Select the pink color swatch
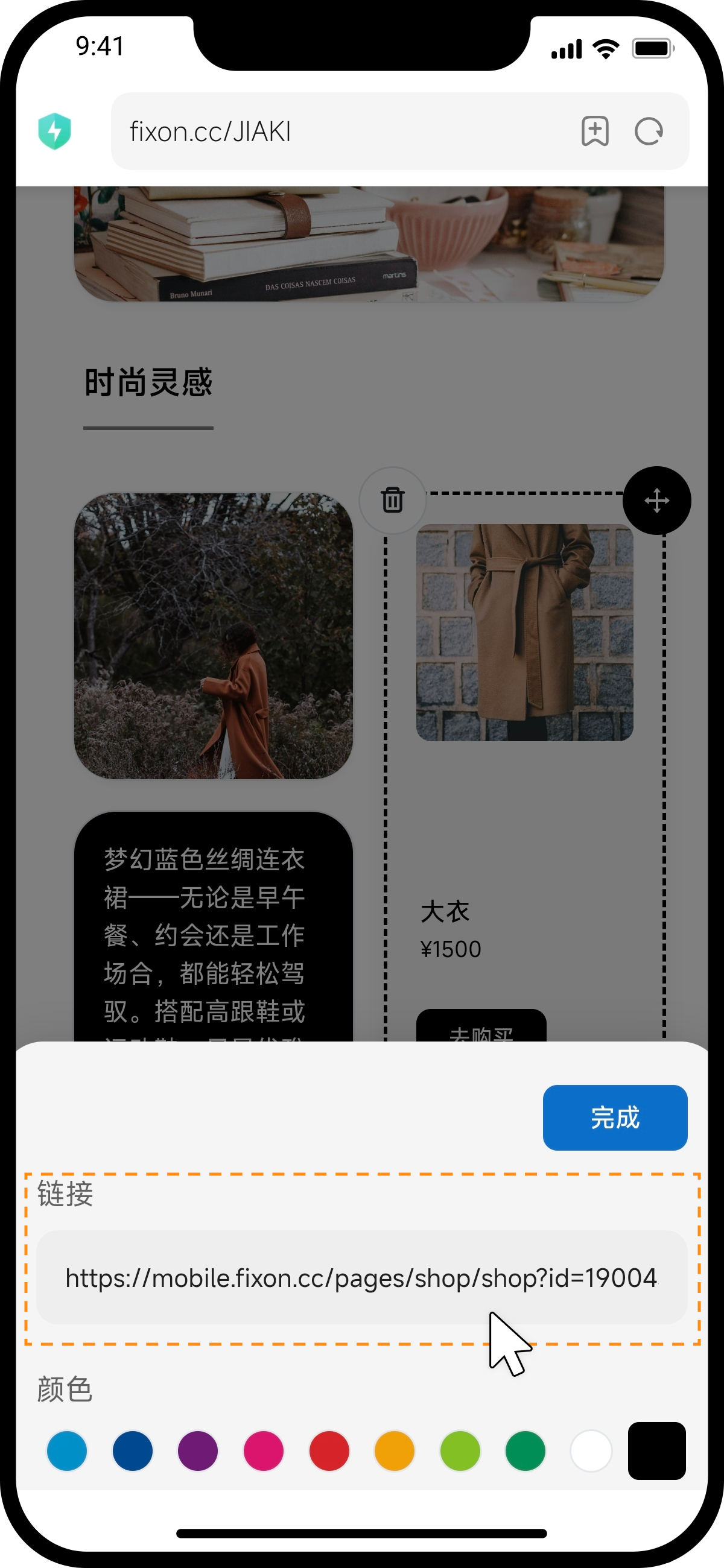Screen dimensions: 724x1568 click(264, 1450)
